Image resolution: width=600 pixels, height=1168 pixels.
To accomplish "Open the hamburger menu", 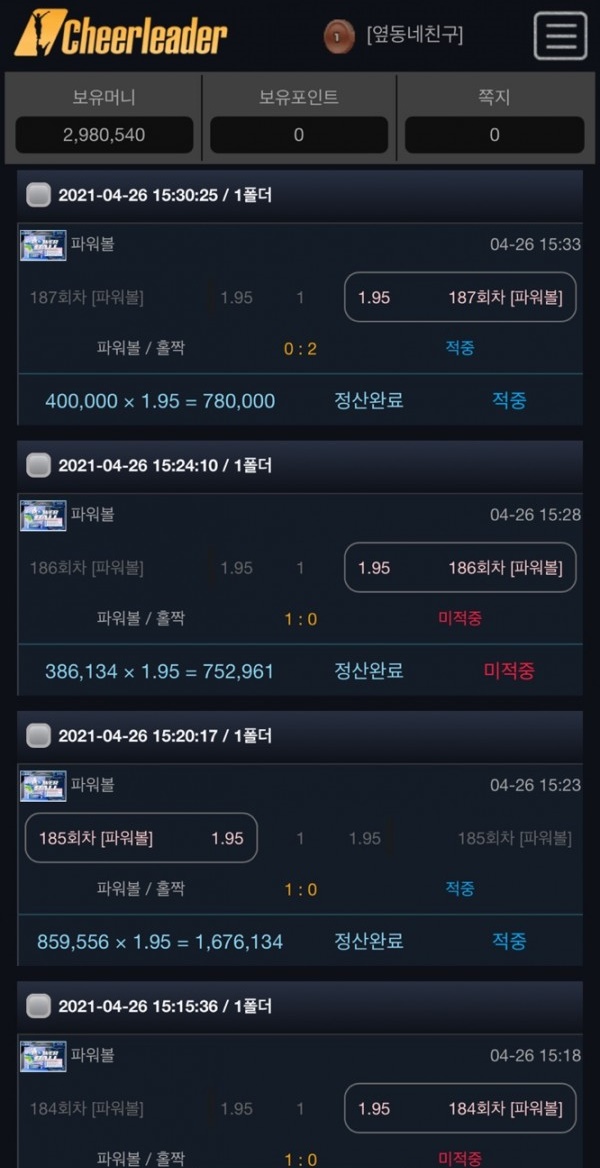I will coord(560,36).
